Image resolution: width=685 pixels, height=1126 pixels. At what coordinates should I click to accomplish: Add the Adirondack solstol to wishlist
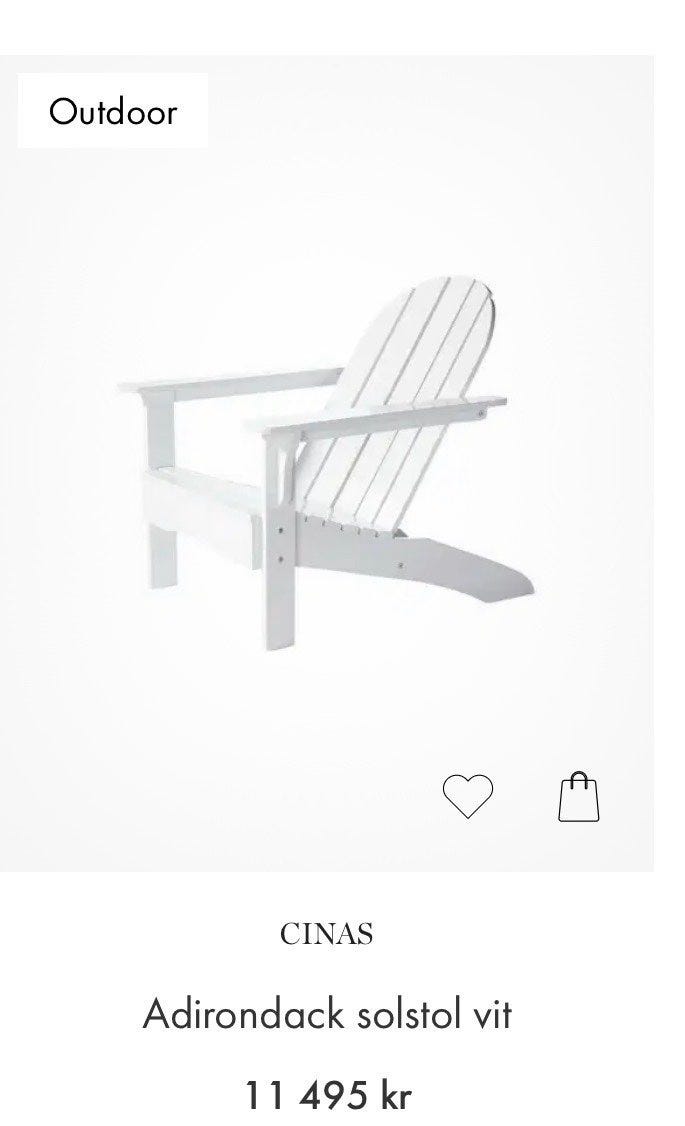pyautogui.click(x=467, y=796)
